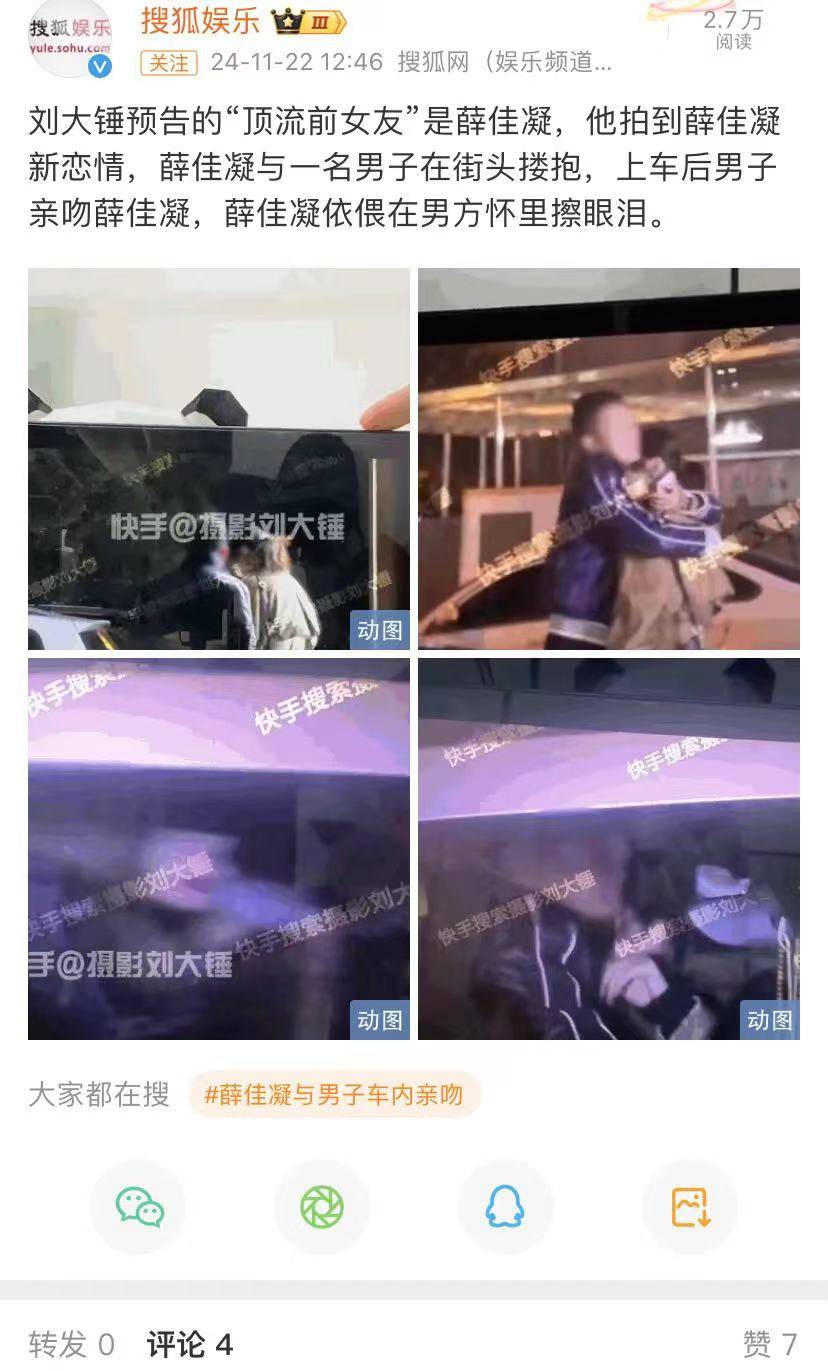Follow the account via the 关注 button

point(169,62)
